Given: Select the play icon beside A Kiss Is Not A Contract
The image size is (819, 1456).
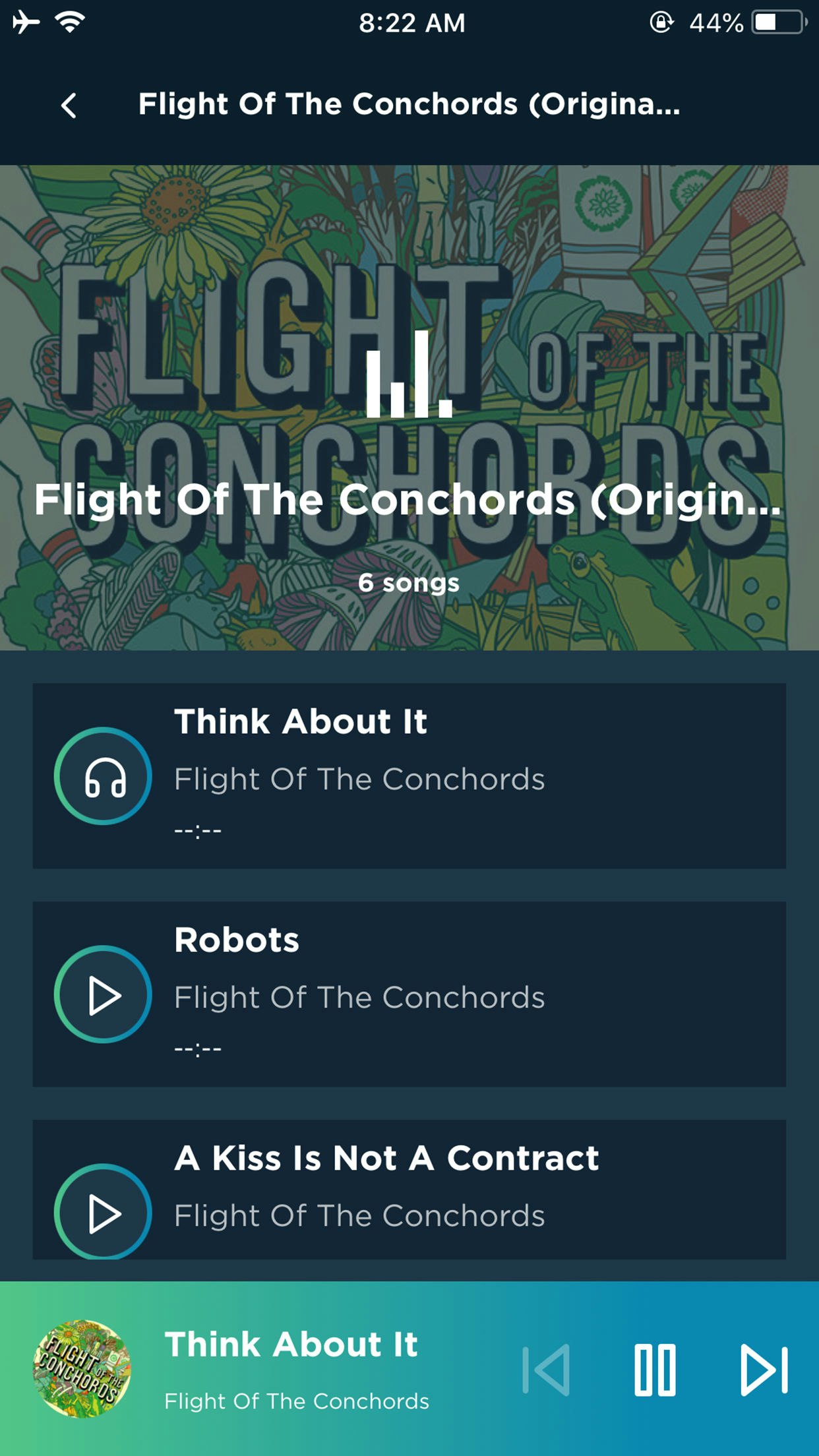Looking at the screenshot, I should tap(103, 1213).
